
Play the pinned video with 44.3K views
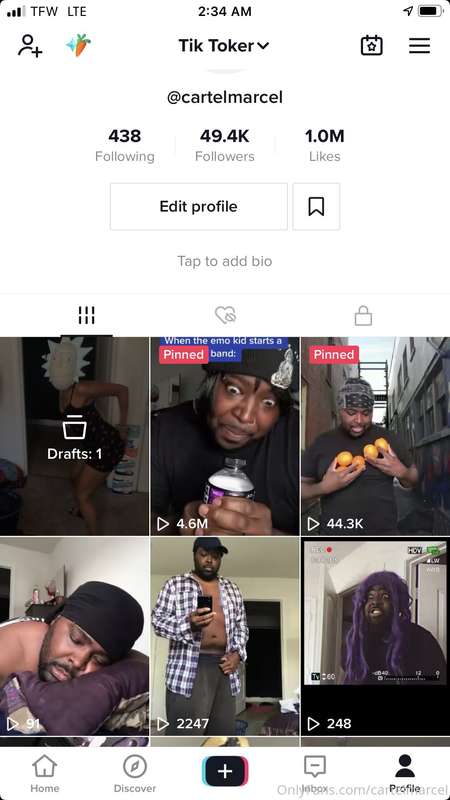(376, 436)
